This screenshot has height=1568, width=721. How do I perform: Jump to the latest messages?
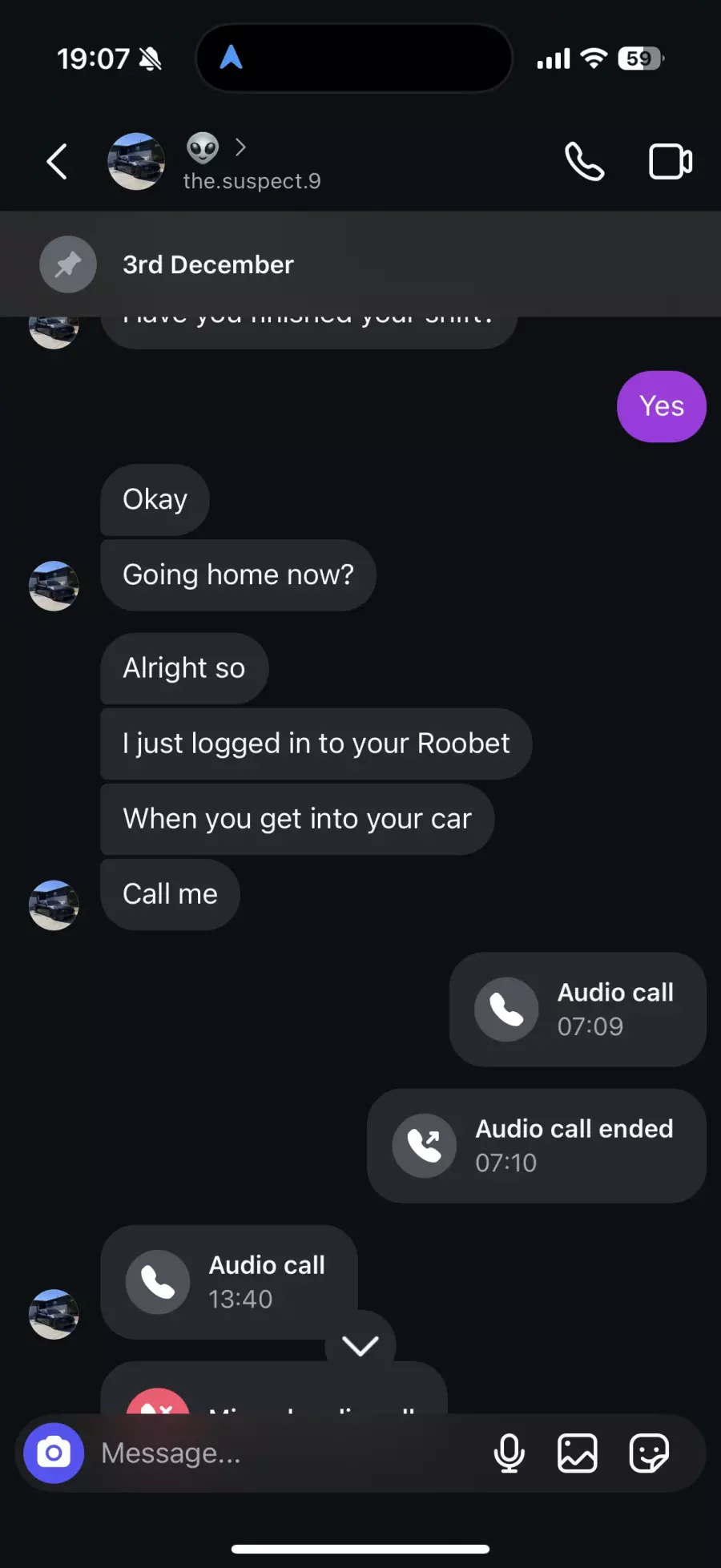pyautogui.click(x=360, y=1345)
